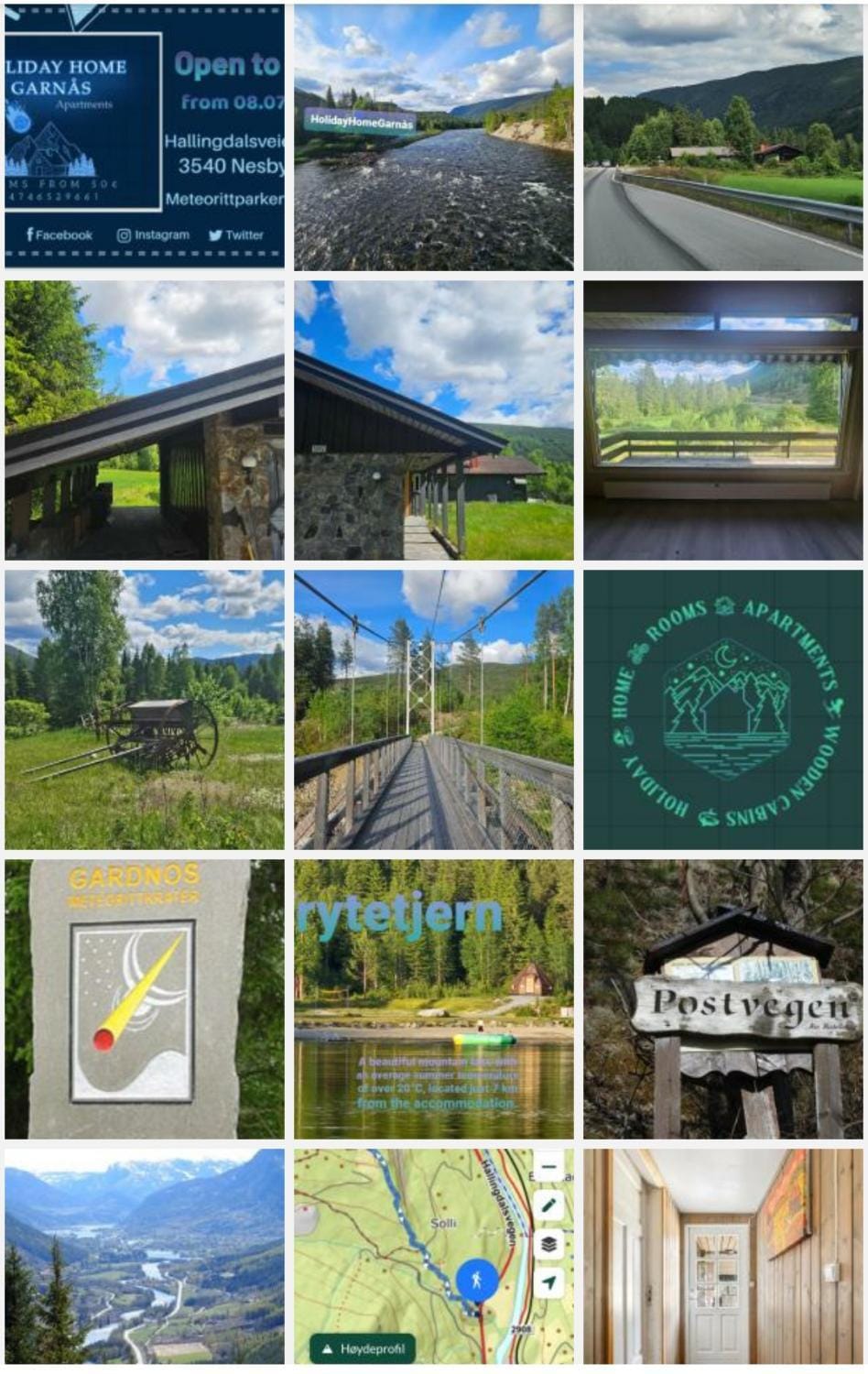
Task: Open the green Rooms Apartments Wooden Cabins logo tile
Action: click(x=723, y=710)
